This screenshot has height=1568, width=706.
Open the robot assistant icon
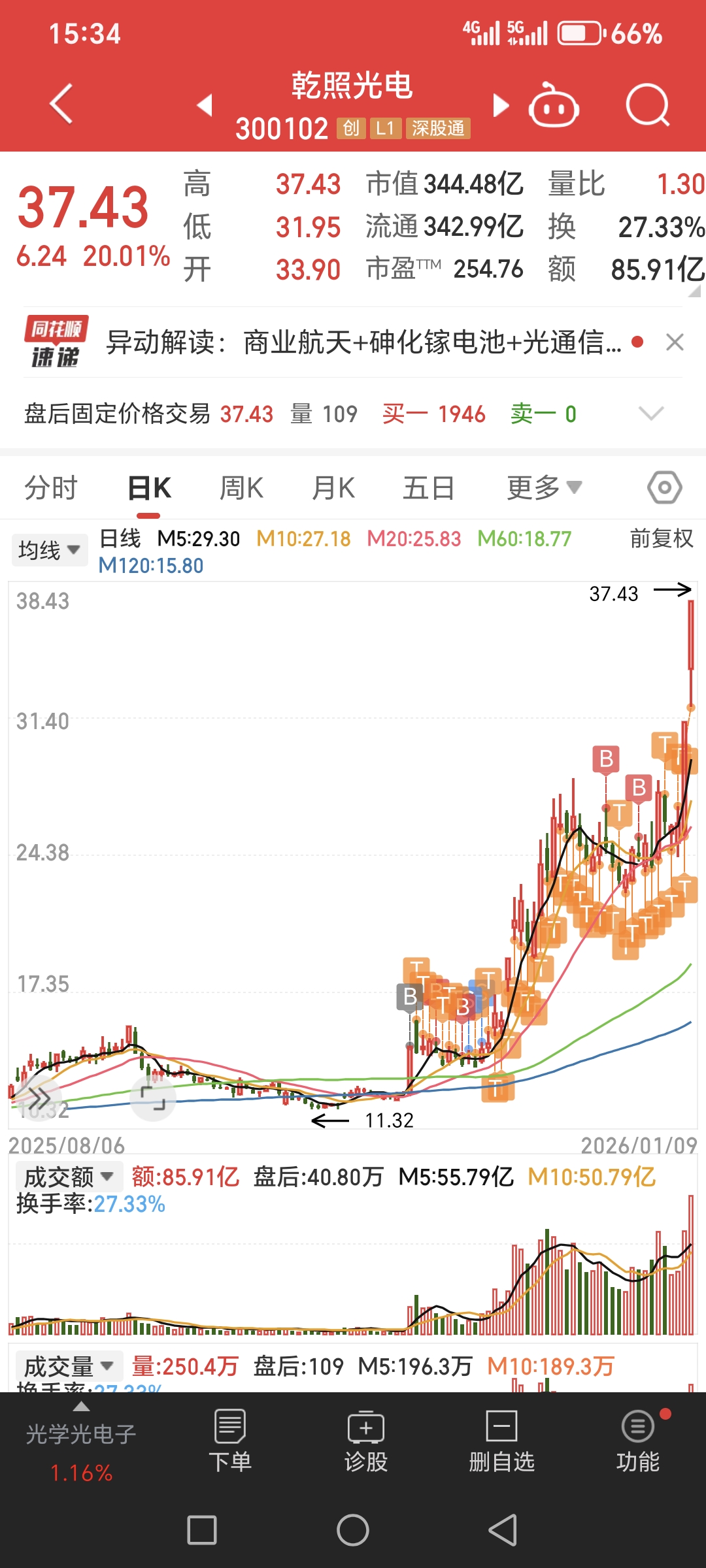pos(554,105)
